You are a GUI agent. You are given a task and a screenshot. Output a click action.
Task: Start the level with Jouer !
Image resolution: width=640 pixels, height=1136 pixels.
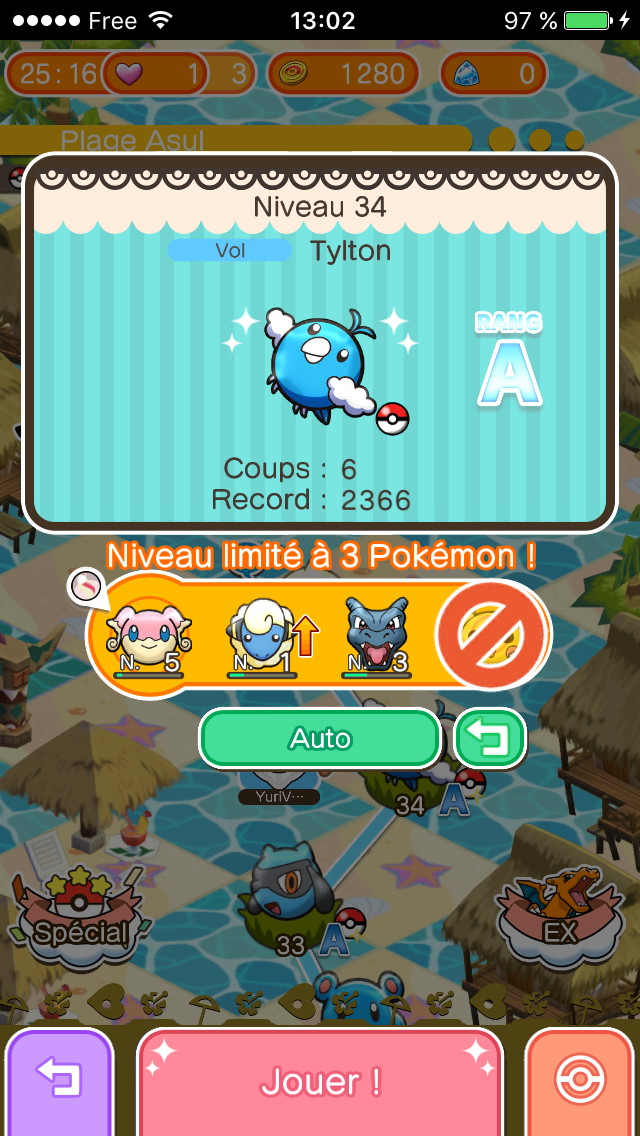click(320, 1081)
